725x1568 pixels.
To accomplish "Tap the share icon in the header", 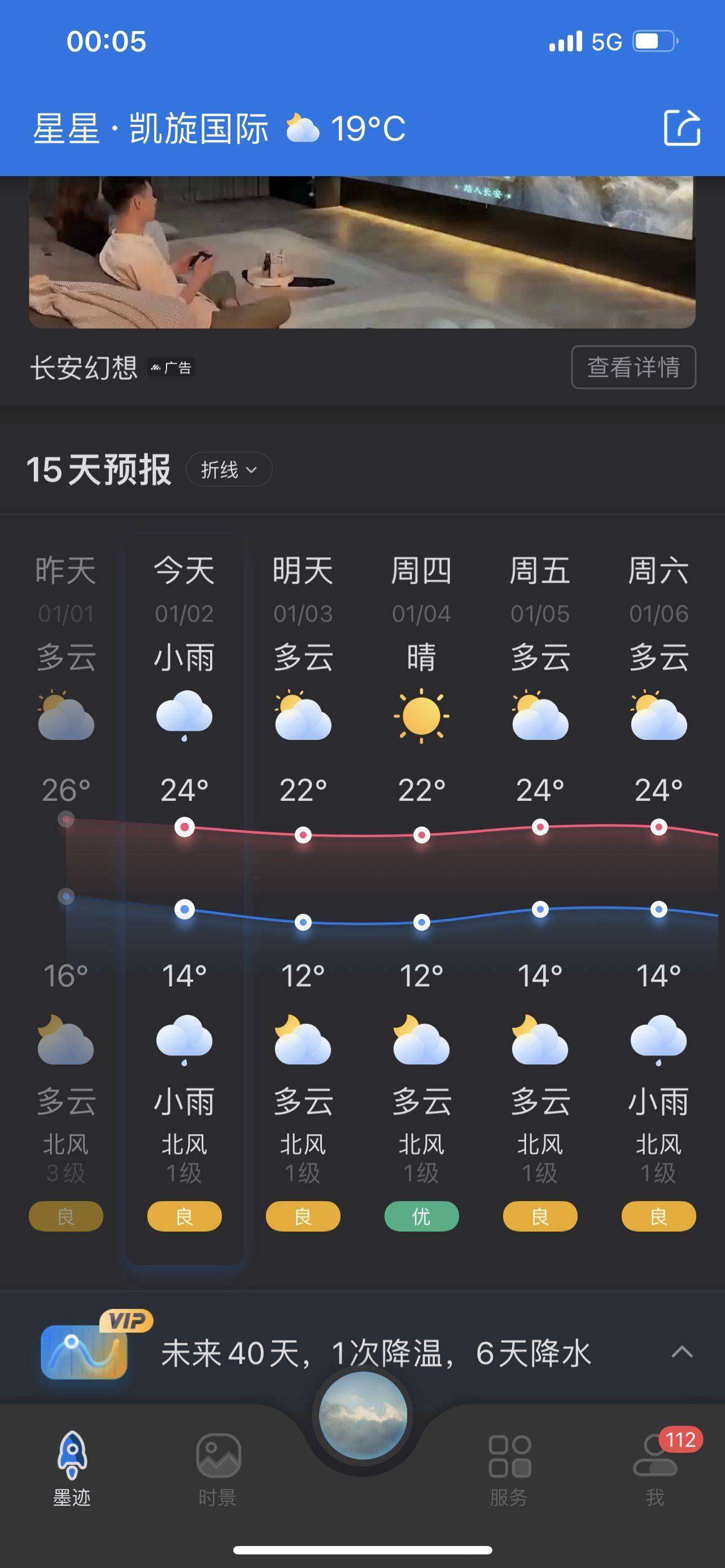I will tap(682, 129).
